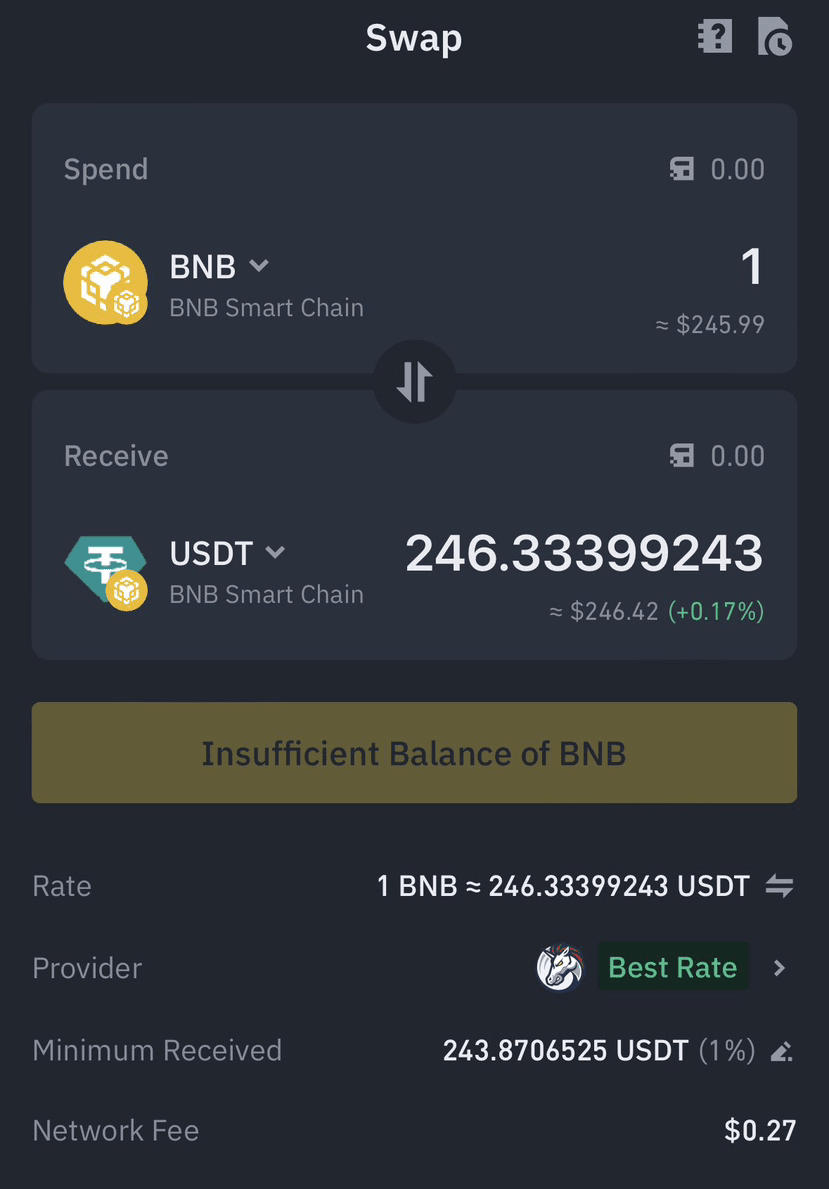Viewport: 829px width, 1189px height.
Task: Flip the spend and receive tokens
Action: [414, 381]
